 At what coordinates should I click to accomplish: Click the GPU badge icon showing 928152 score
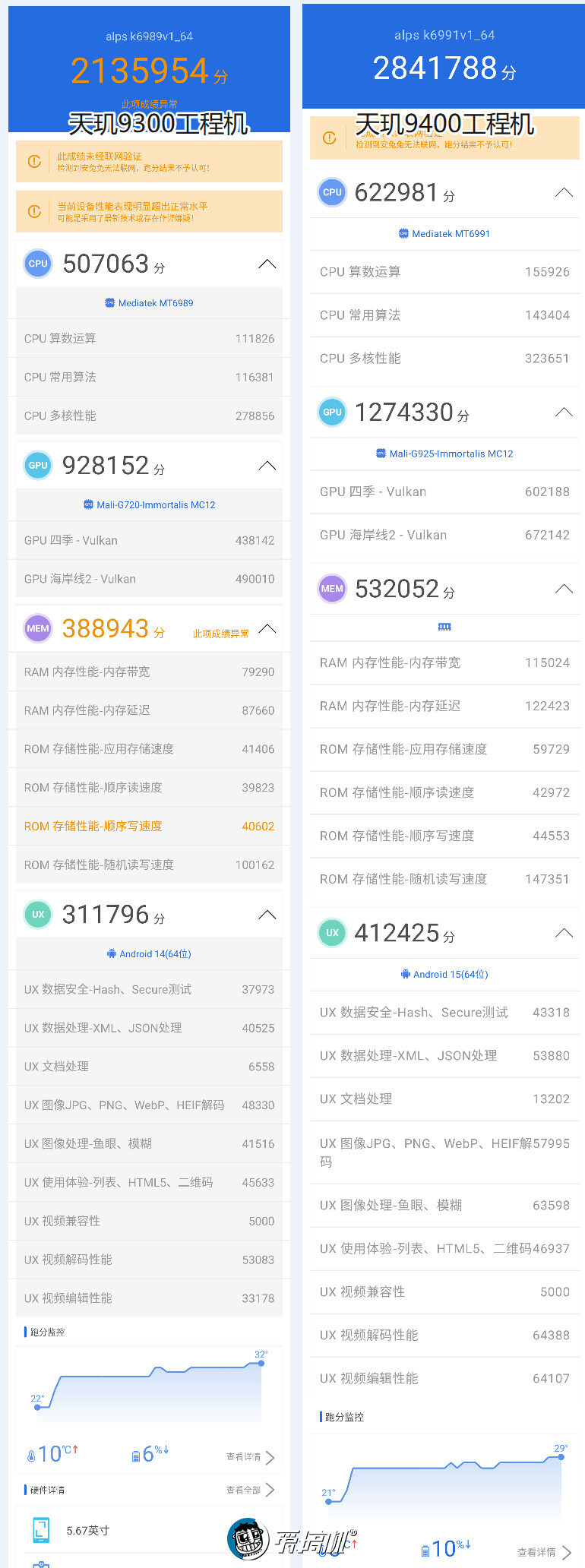click(x=38, y=465)
